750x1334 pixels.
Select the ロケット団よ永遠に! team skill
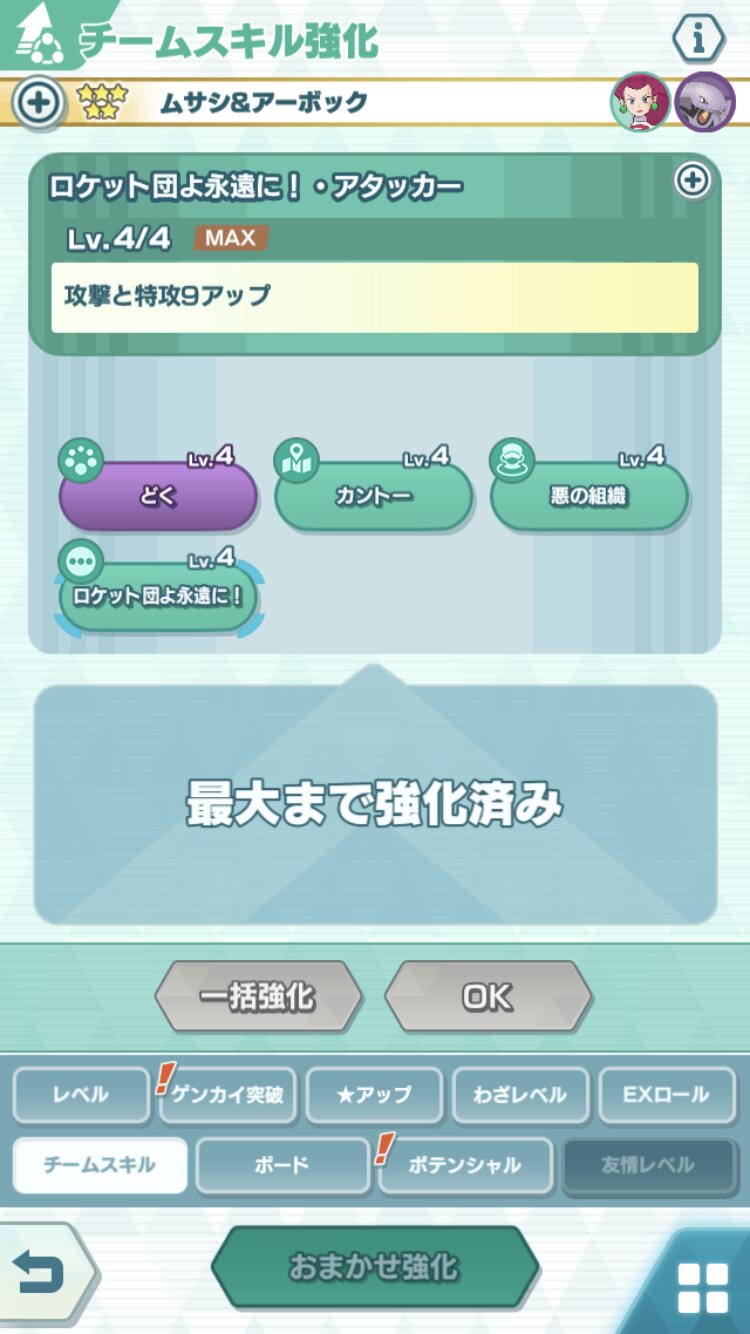click(158, 596)
